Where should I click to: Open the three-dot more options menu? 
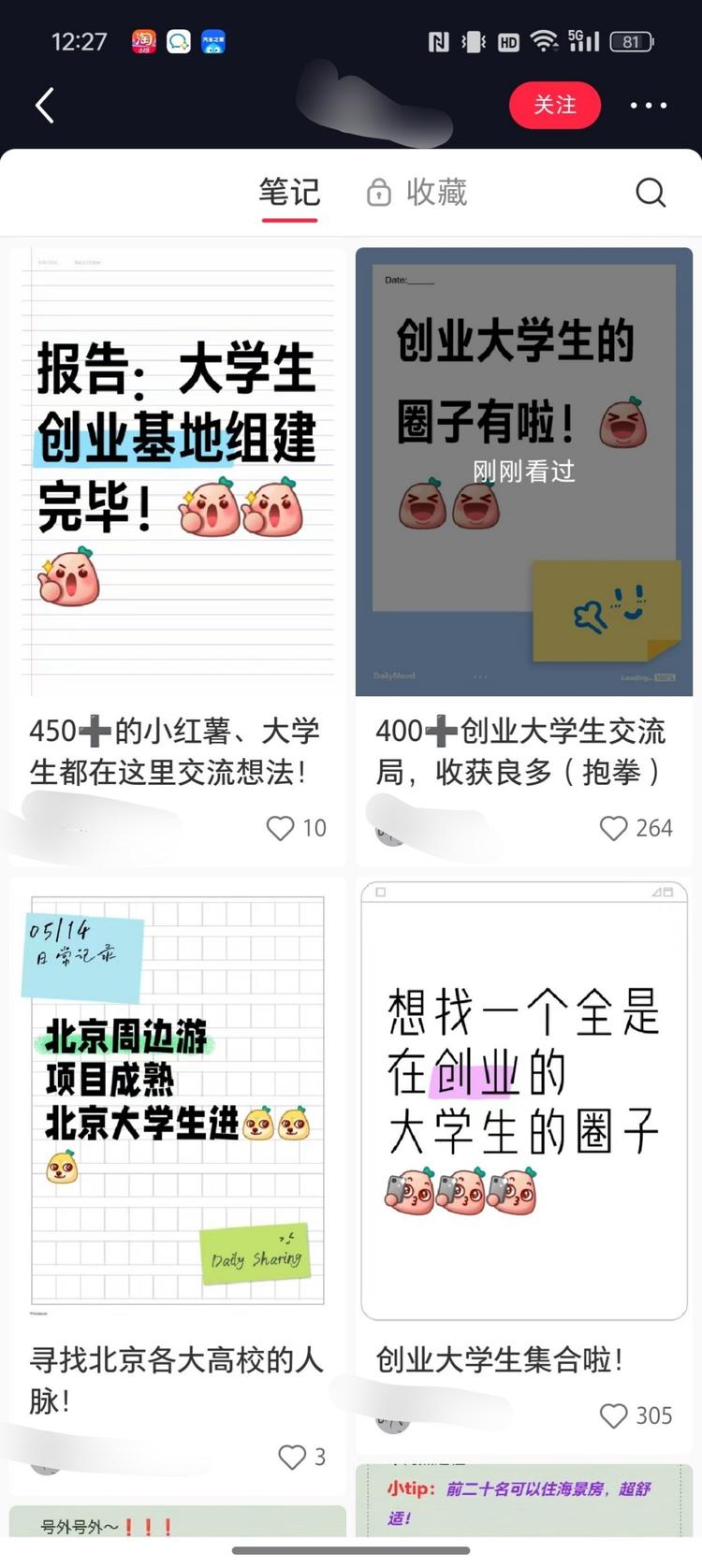(646, 106)
